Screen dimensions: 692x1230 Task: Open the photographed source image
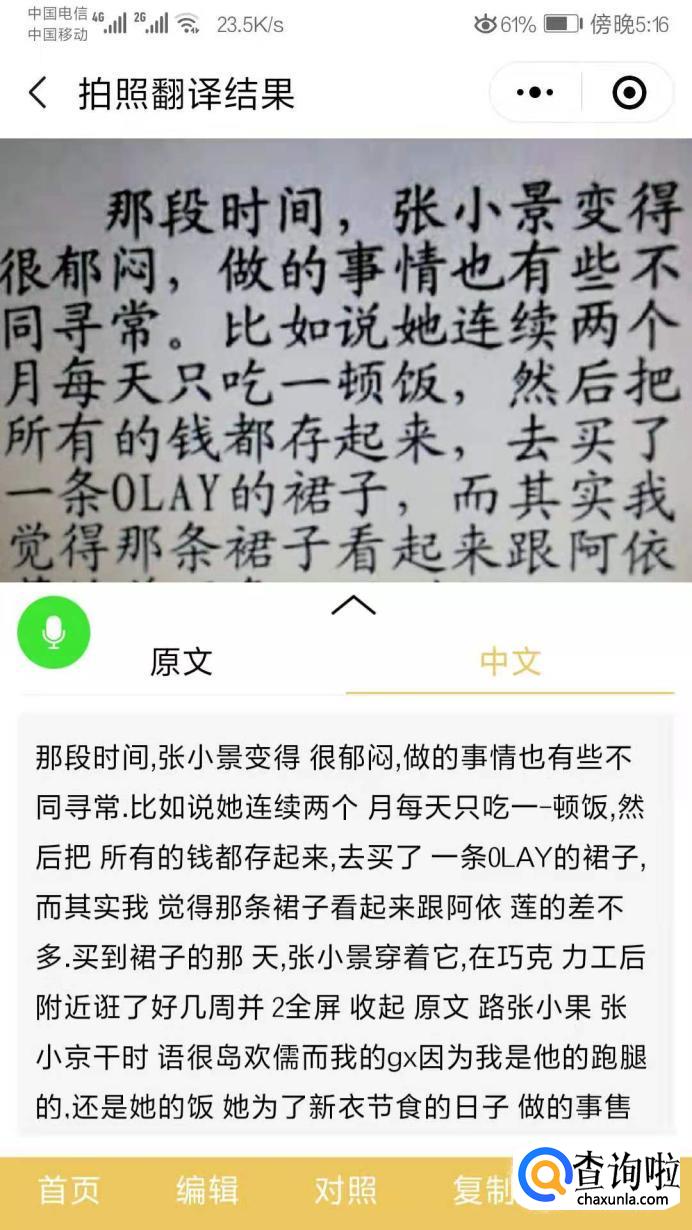346,360
